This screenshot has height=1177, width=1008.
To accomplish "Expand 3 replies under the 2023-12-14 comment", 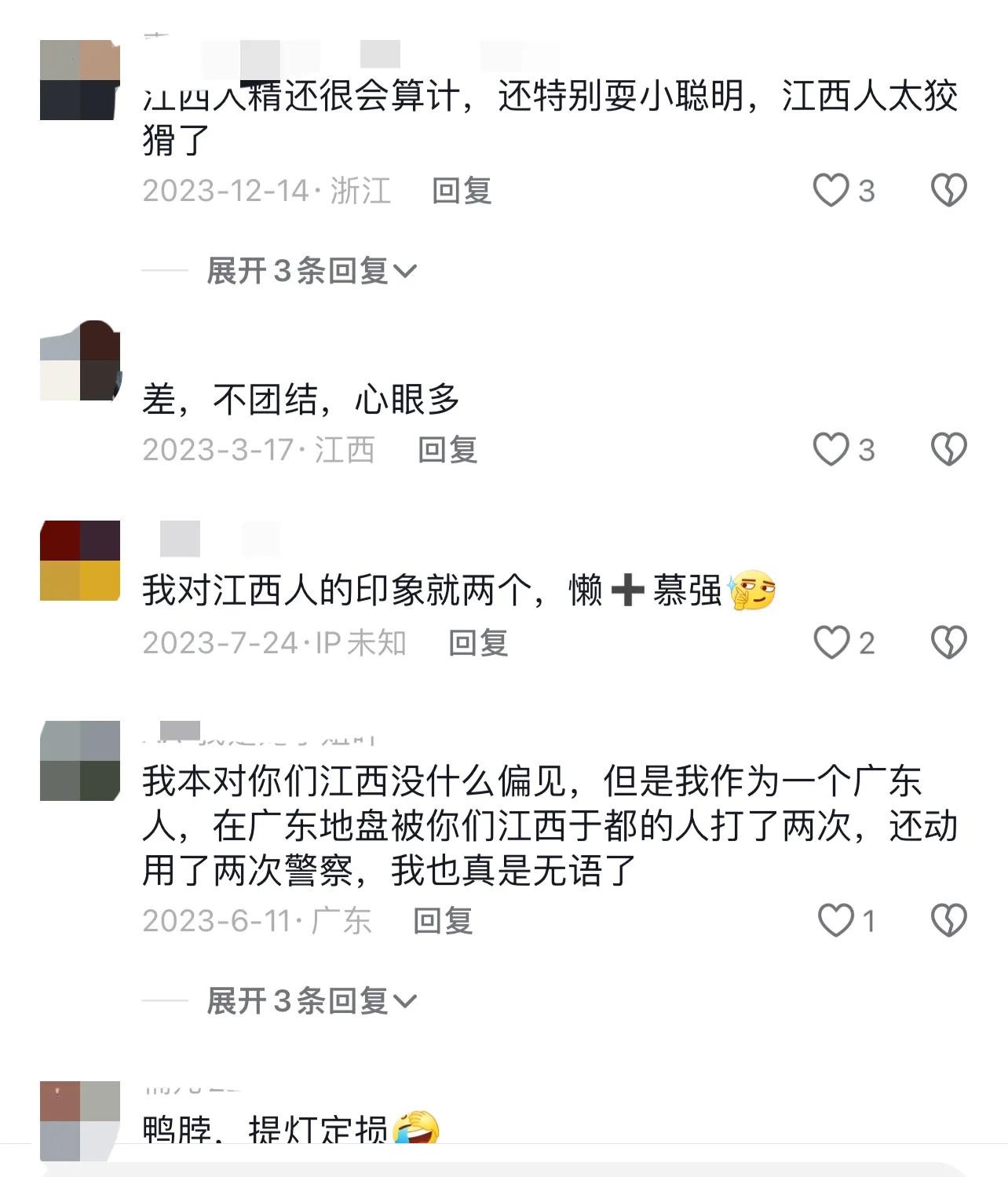I will point(311,272).
